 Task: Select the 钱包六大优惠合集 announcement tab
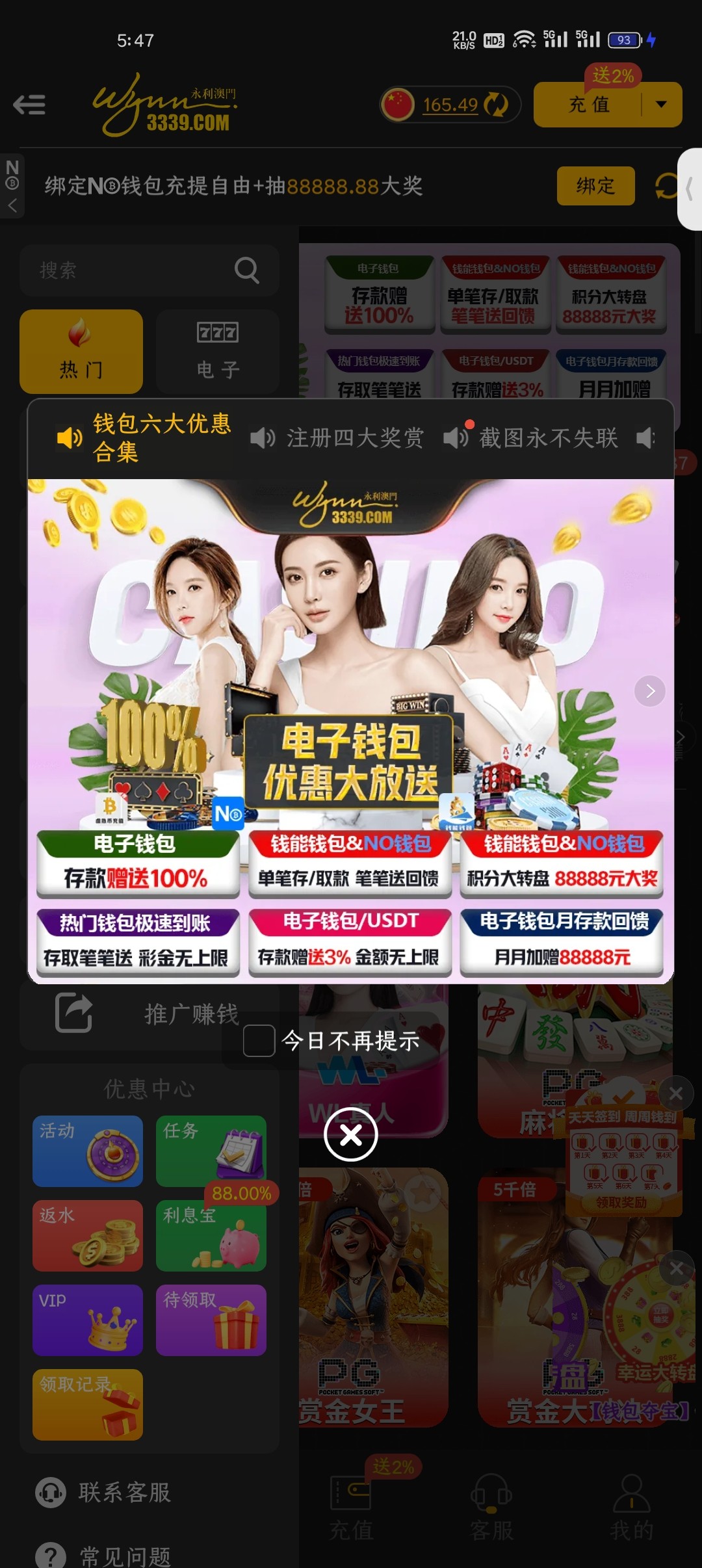144,438
